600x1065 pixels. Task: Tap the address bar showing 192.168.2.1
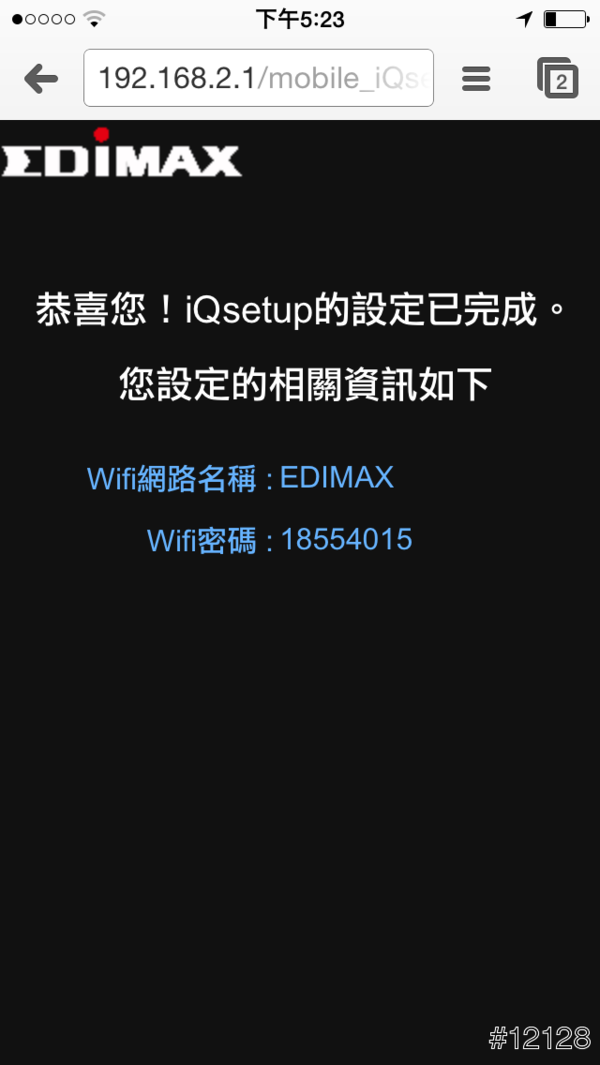click(258, 78)
